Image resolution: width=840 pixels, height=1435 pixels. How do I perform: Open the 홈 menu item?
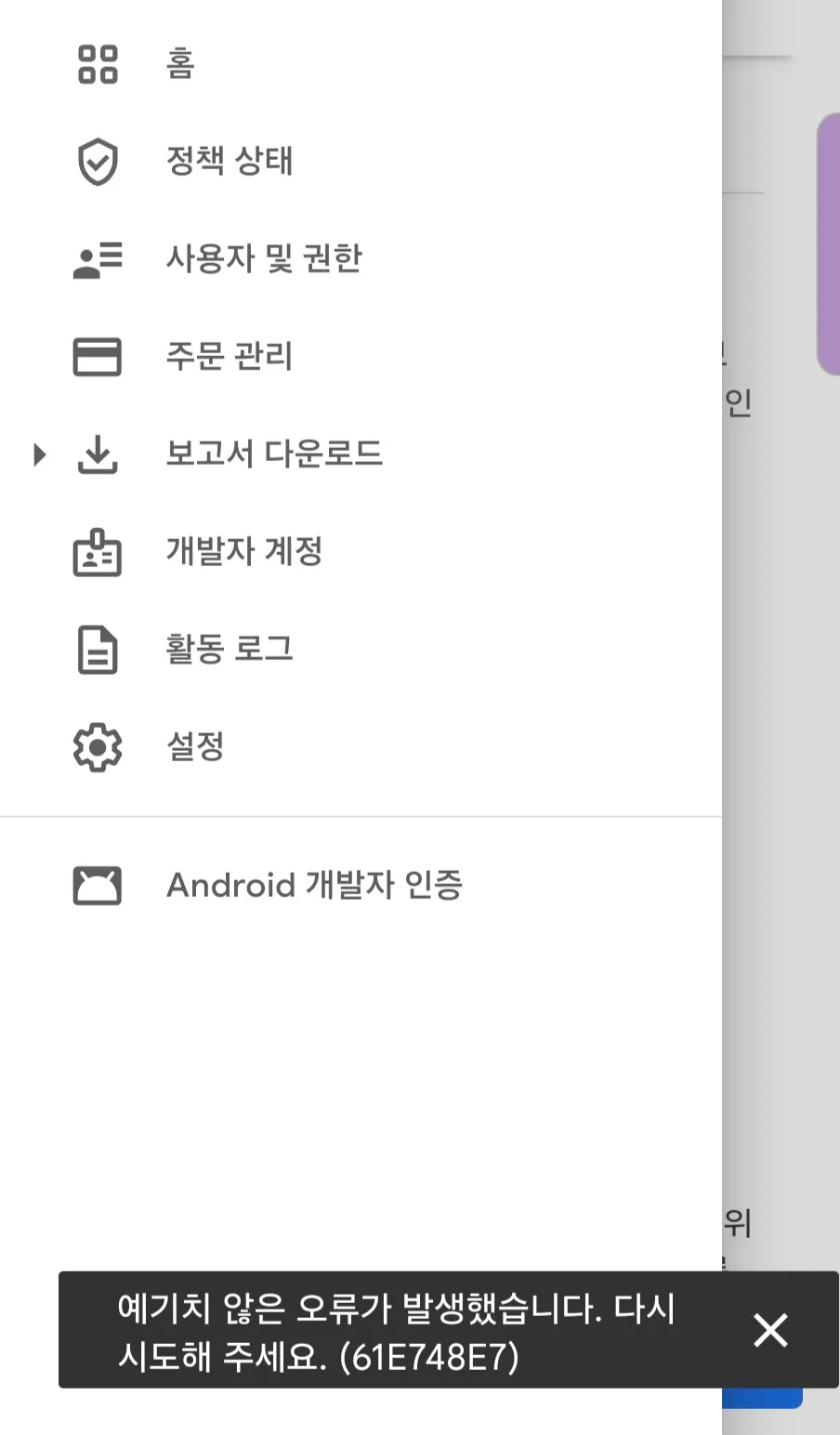[180, 64]
